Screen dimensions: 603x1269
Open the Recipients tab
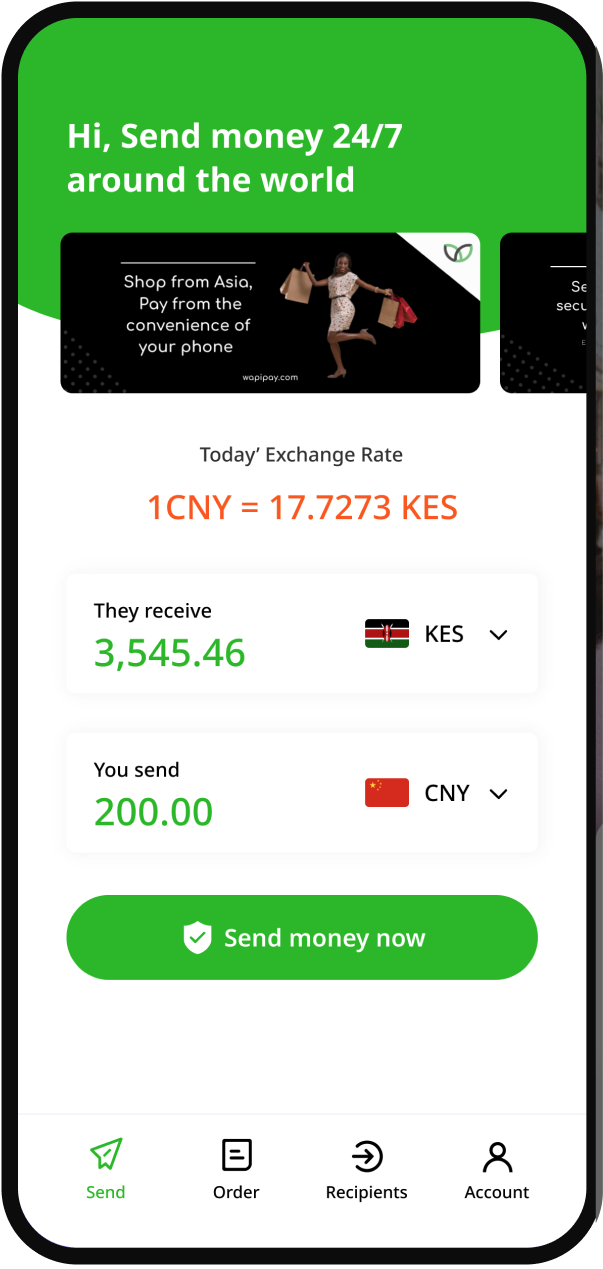pyautogui.click(x=367, y=1168)
